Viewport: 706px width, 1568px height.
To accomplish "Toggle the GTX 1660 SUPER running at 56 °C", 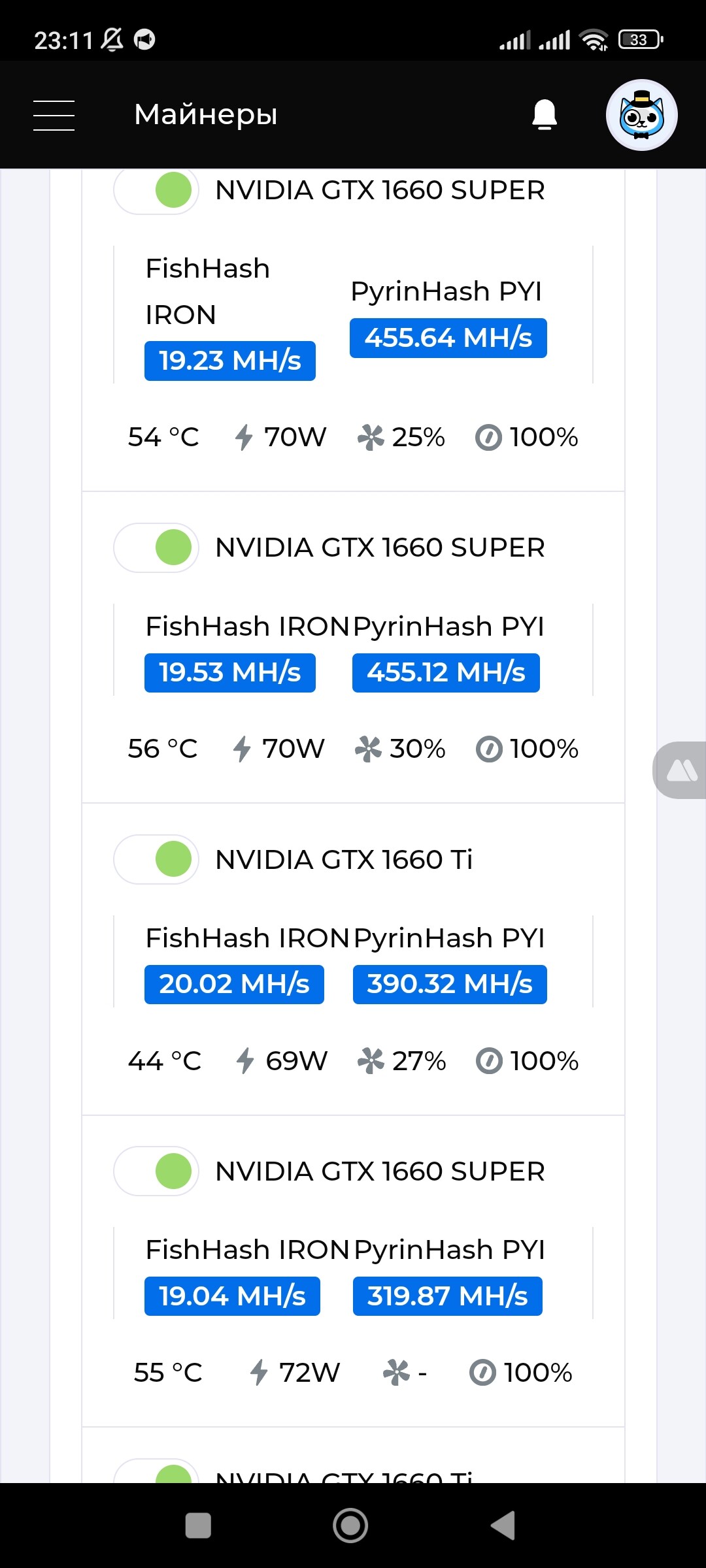I will (x=156, y=547).
